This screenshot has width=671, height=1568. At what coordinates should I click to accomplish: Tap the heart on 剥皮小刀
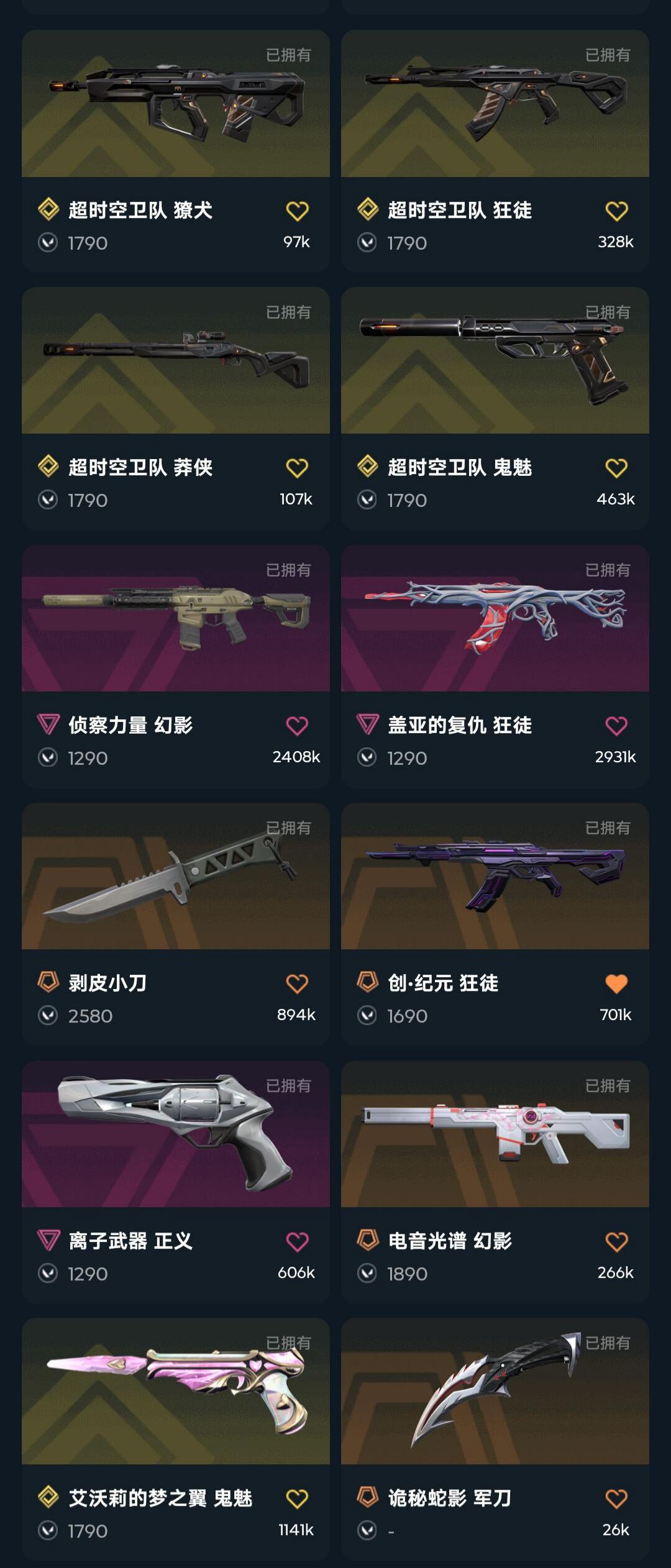click(x=297, y=984)
